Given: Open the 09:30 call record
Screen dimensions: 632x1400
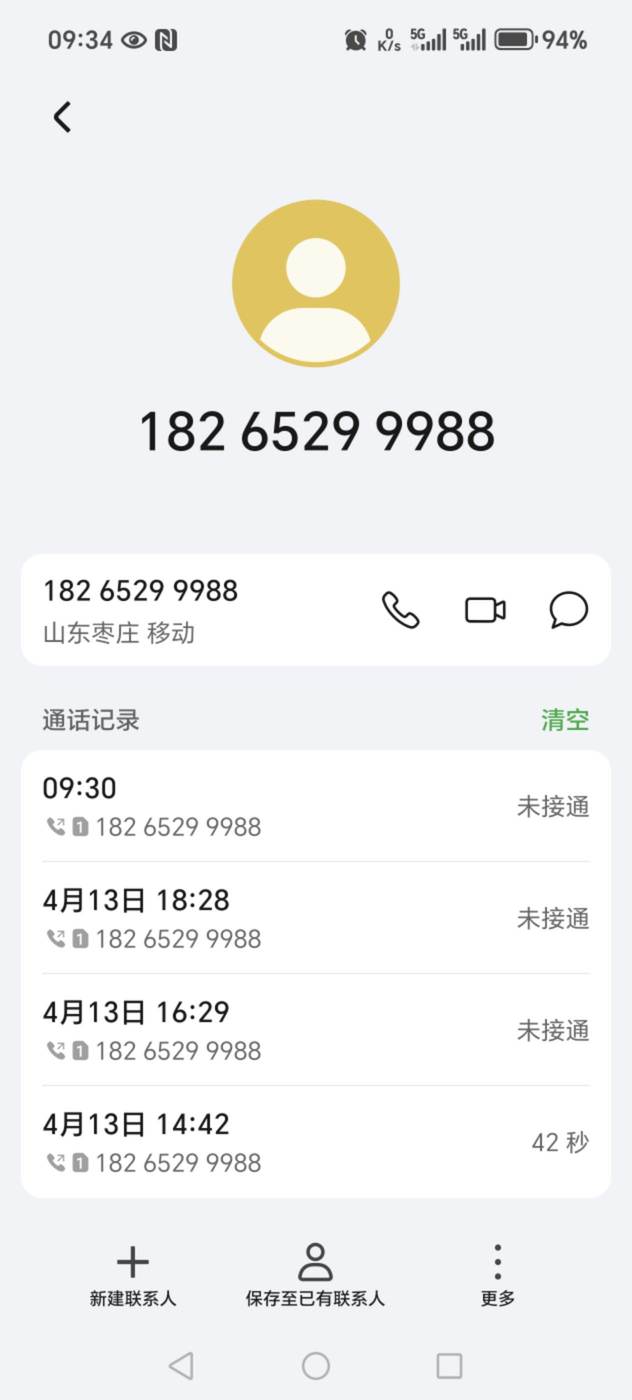Looking at the screenshot, I should coord(316,806).
